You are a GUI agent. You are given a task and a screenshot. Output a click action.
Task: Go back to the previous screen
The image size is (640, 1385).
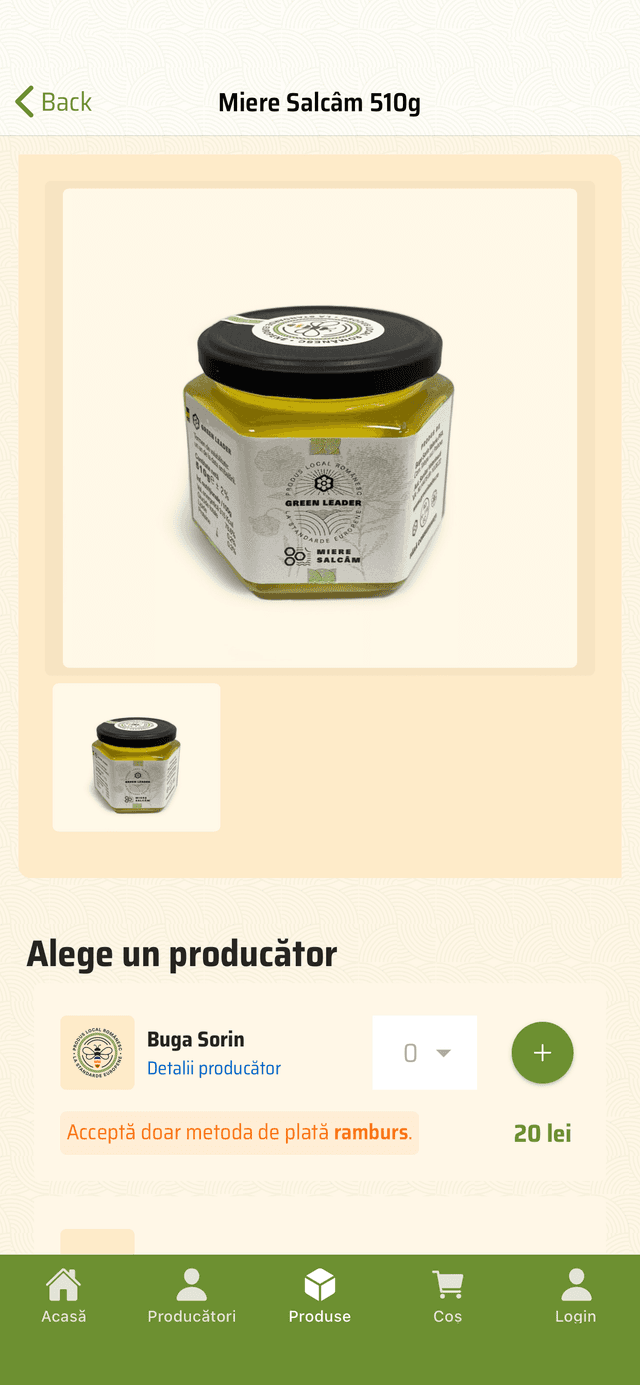tap(53, 101)
